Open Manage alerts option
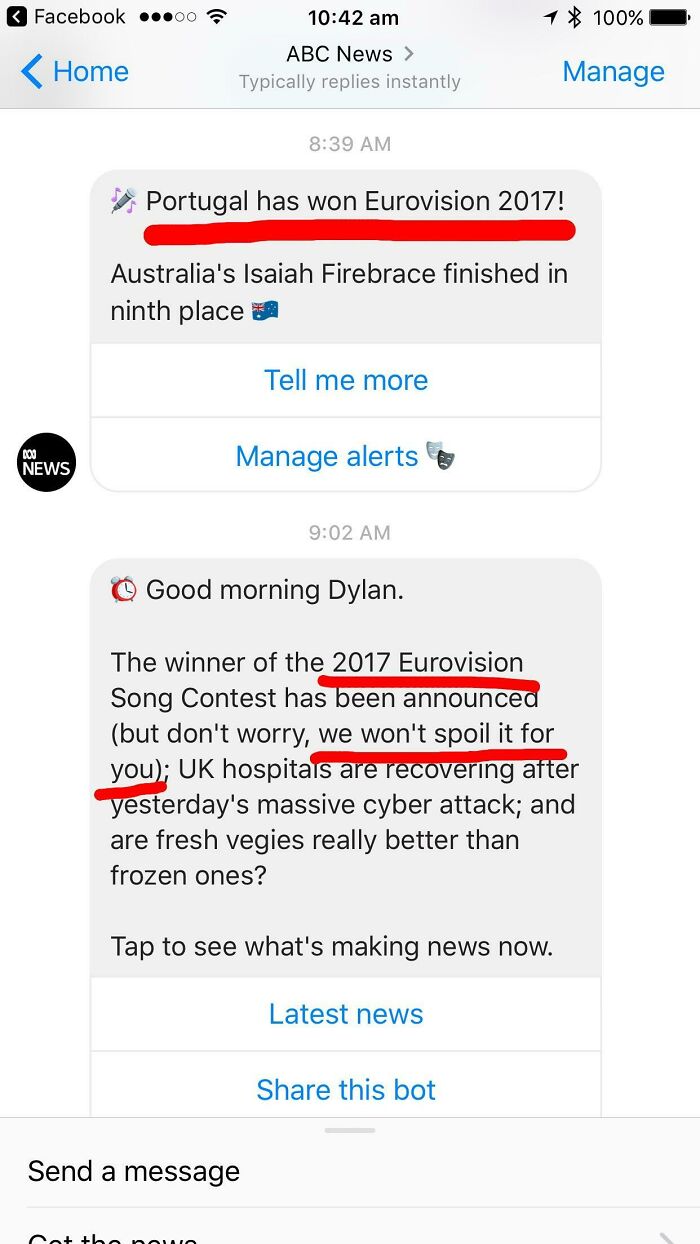The width and height of the screenshot is (700, 1244). click(x=346, y=456)
